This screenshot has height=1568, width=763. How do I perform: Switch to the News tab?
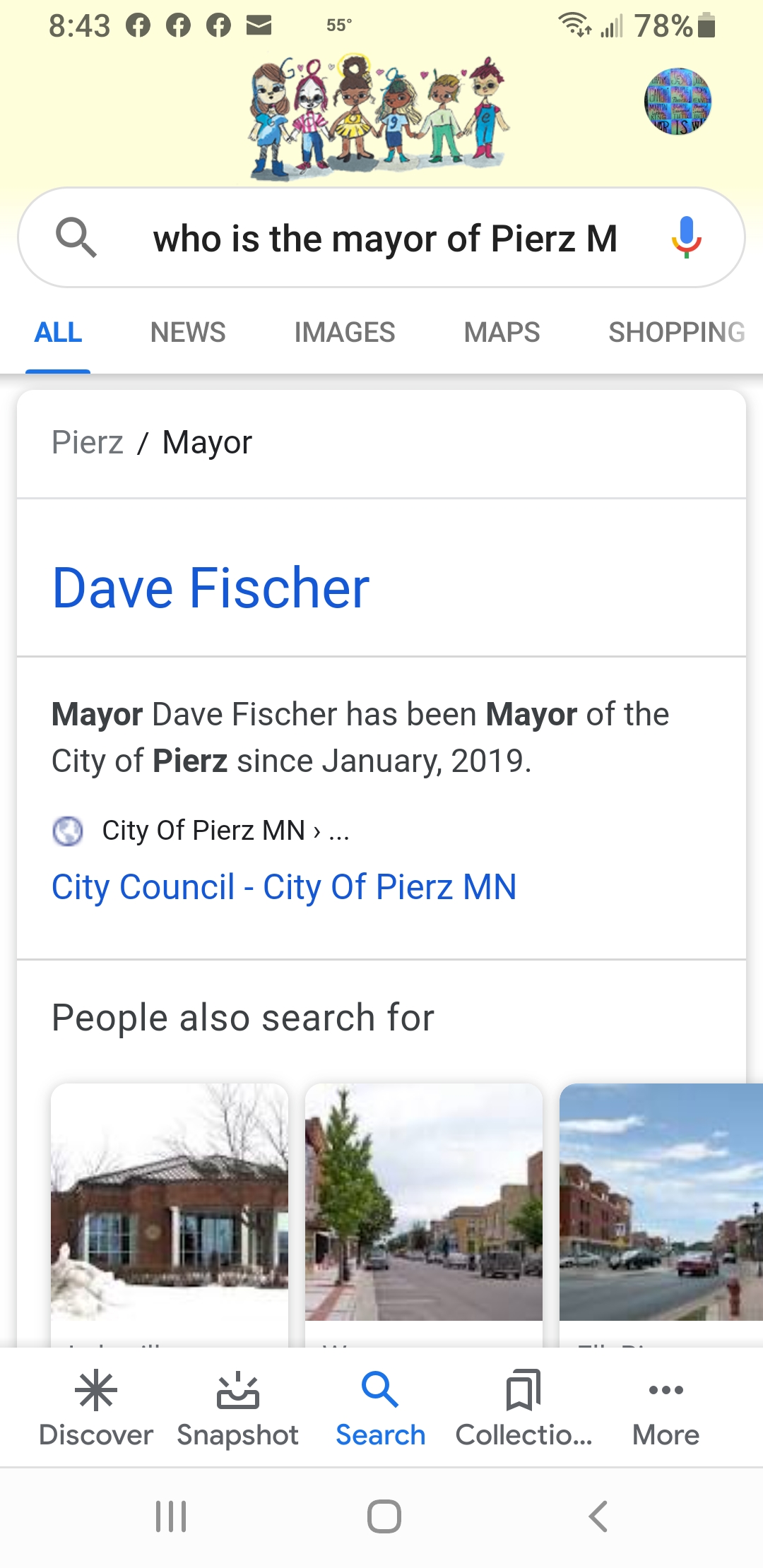tap(188, 332)
